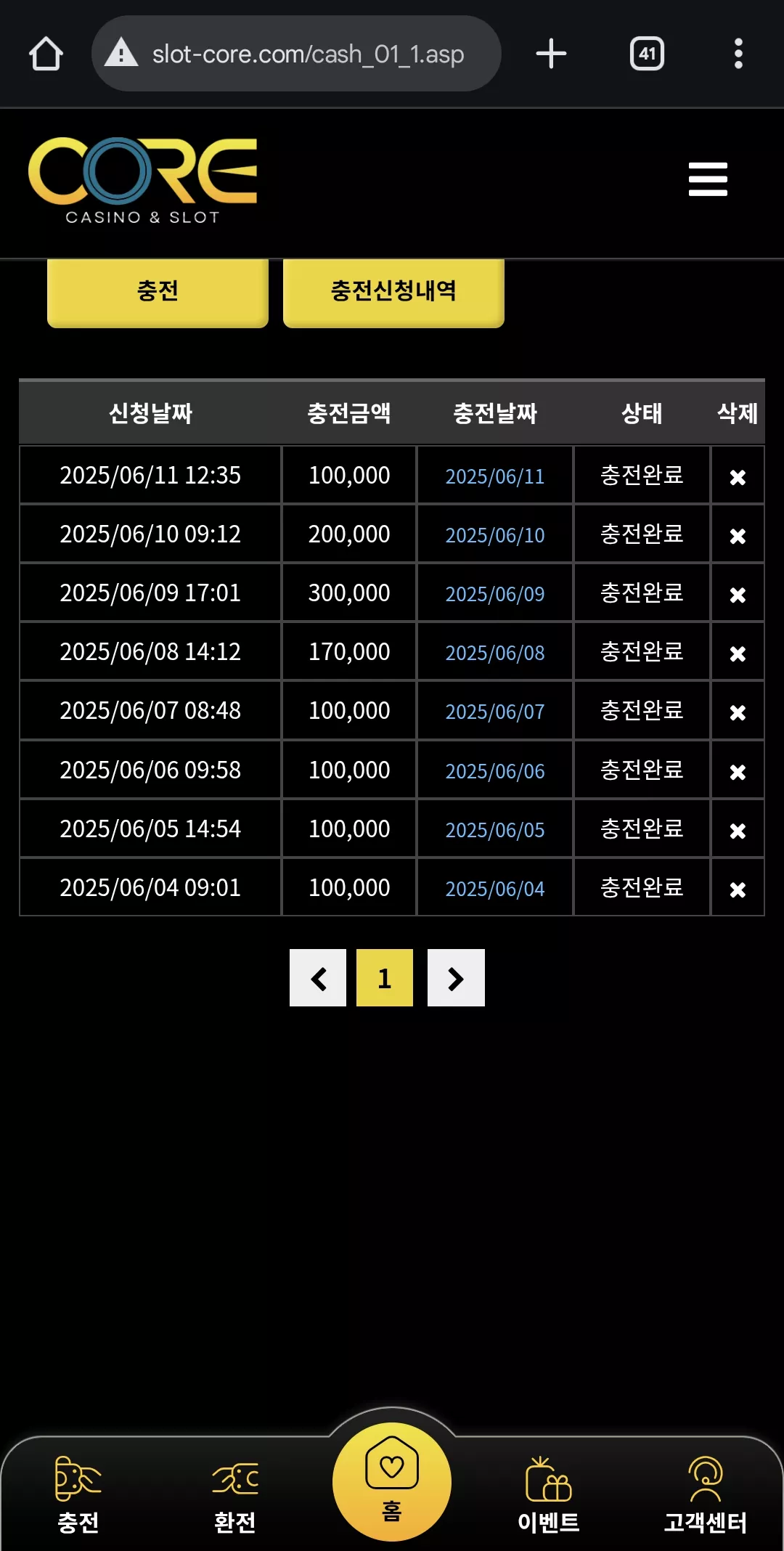Open the hamburger menu

point(708,179)
